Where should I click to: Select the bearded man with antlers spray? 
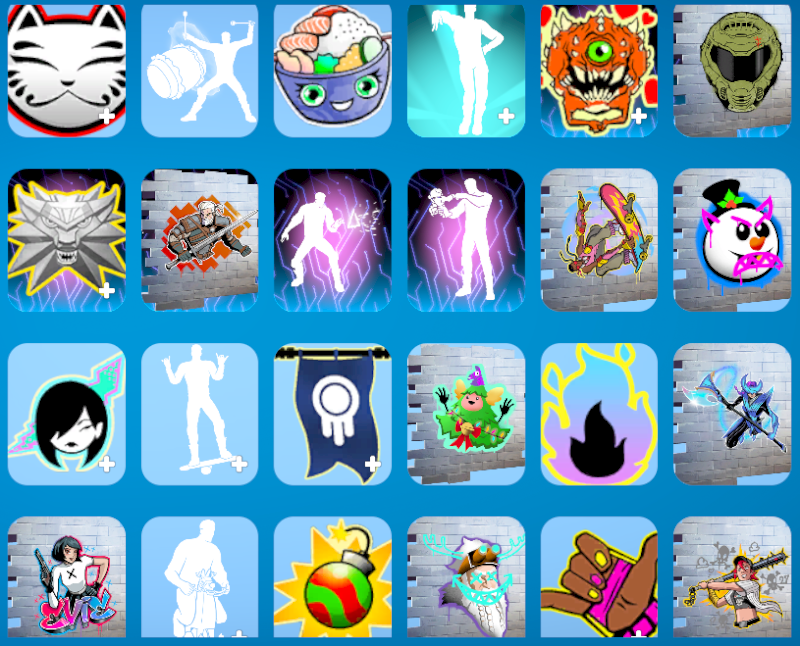tap(466, 578)
